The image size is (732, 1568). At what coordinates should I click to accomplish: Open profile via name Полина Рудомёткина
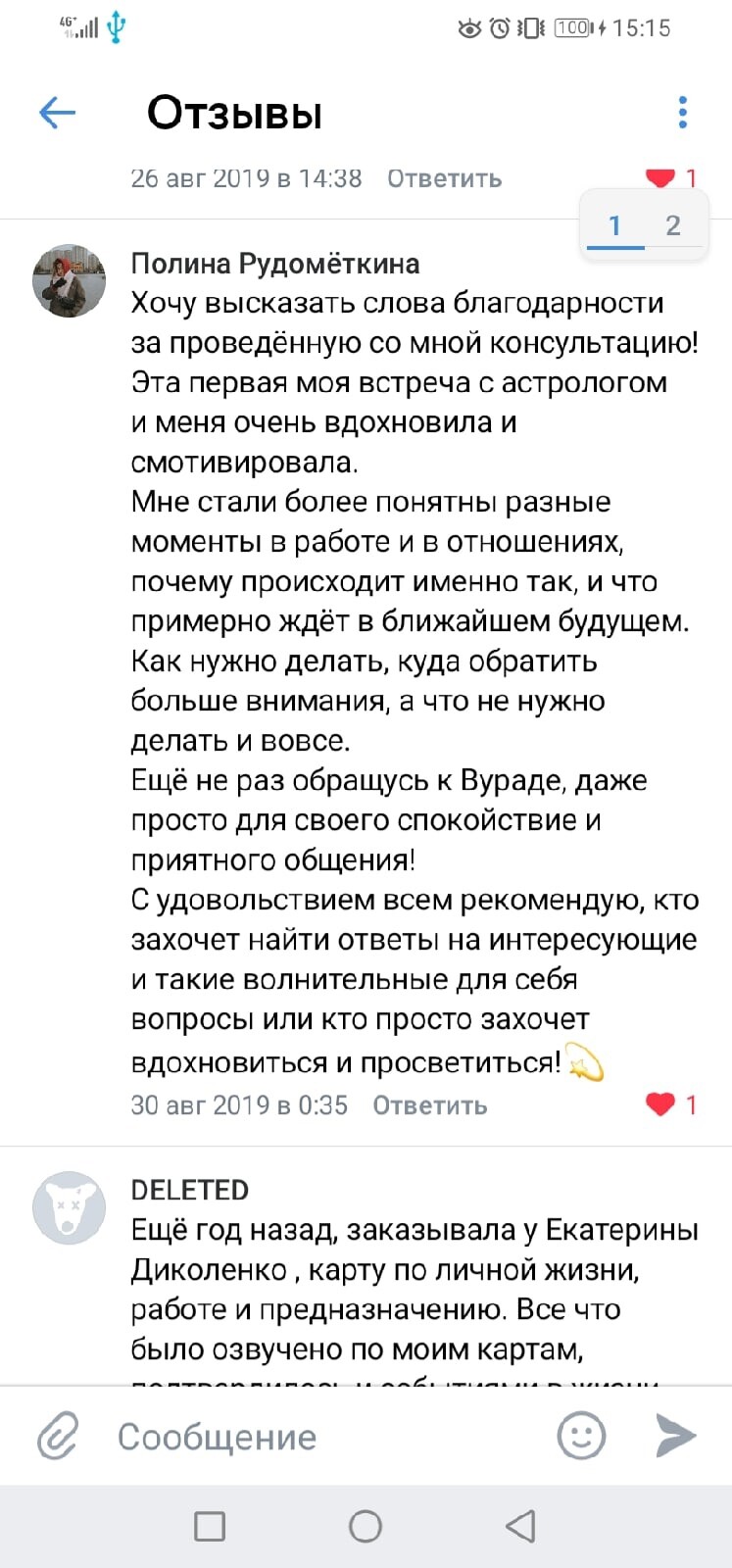point(275,264)
